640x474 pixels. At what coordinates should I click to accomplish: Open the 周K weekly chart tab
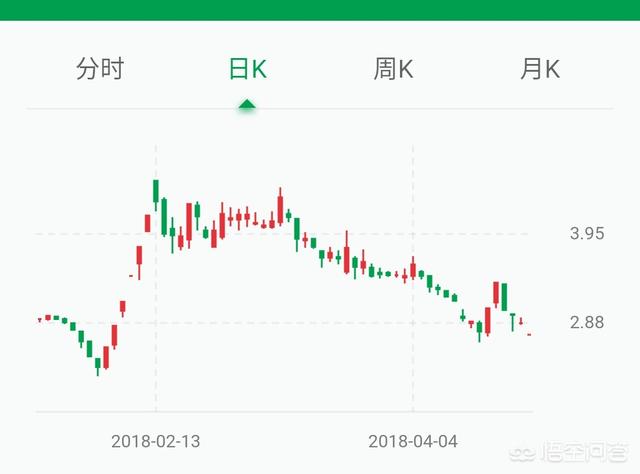[393, 69]
